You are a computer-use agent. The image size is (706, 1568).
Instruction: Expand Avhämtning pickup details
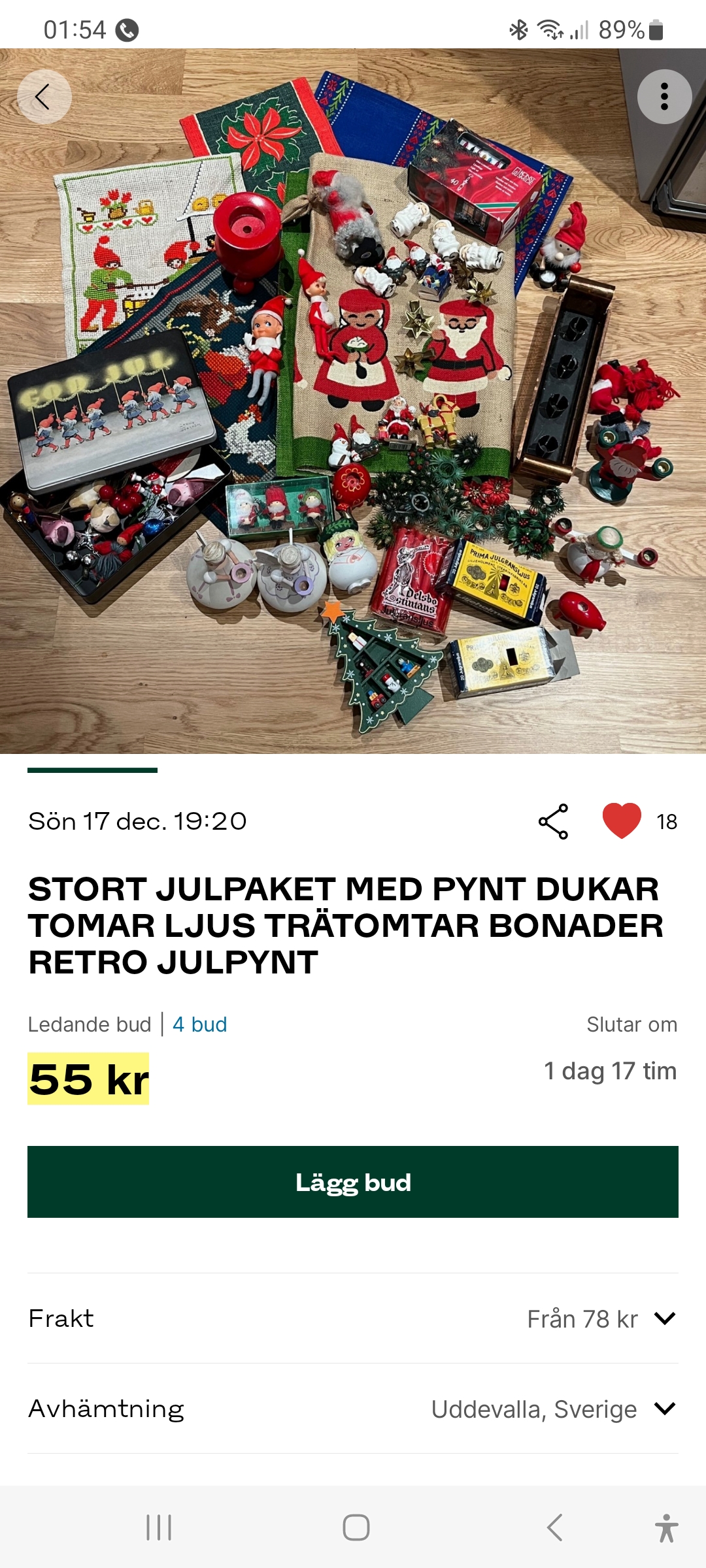(664, 1409)
